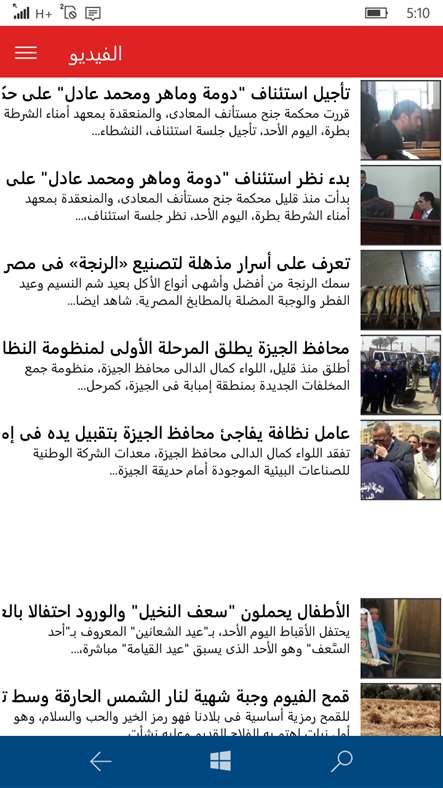Open the Fayoum wheat meal article
This screenshot has width=443, height=788.
click(222, 710)
